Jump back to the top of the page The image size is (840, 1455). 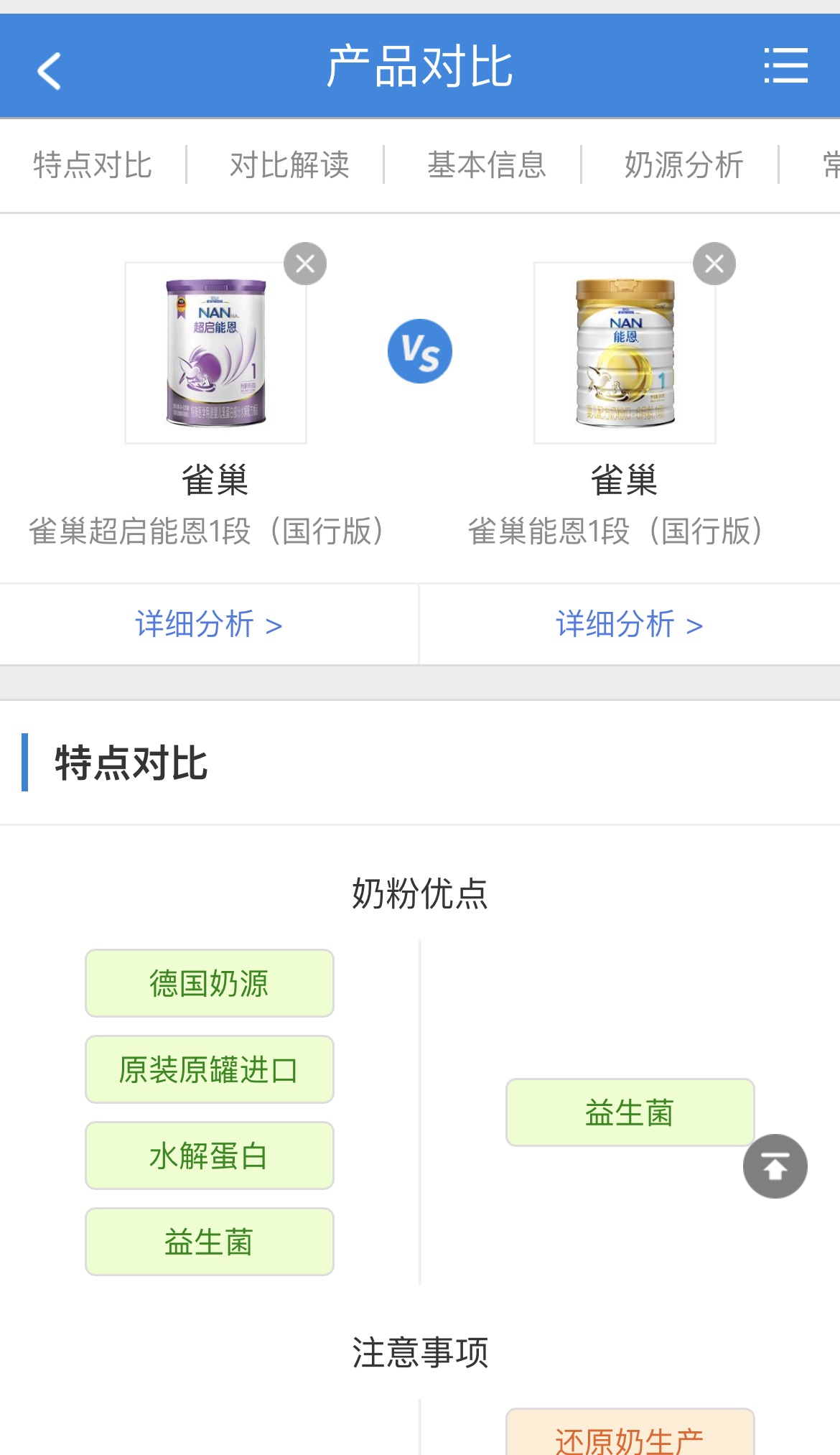point(775,1166)
